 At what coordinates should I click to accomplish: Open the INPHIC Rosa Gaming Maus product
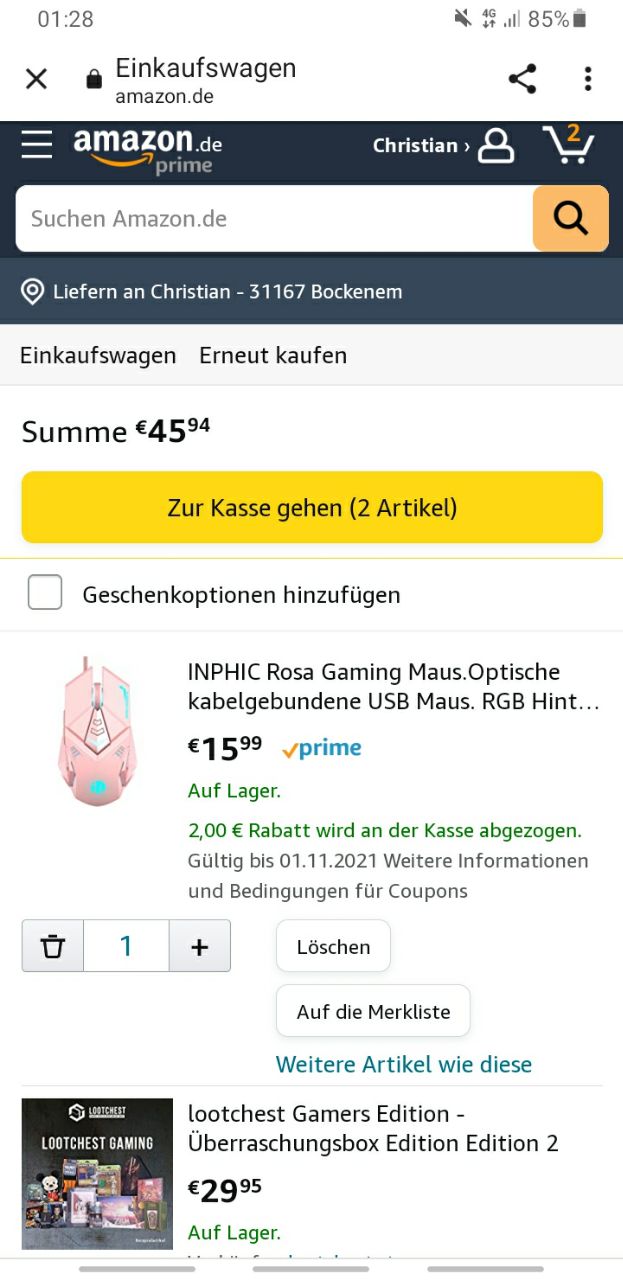click(x=393, y=686)
